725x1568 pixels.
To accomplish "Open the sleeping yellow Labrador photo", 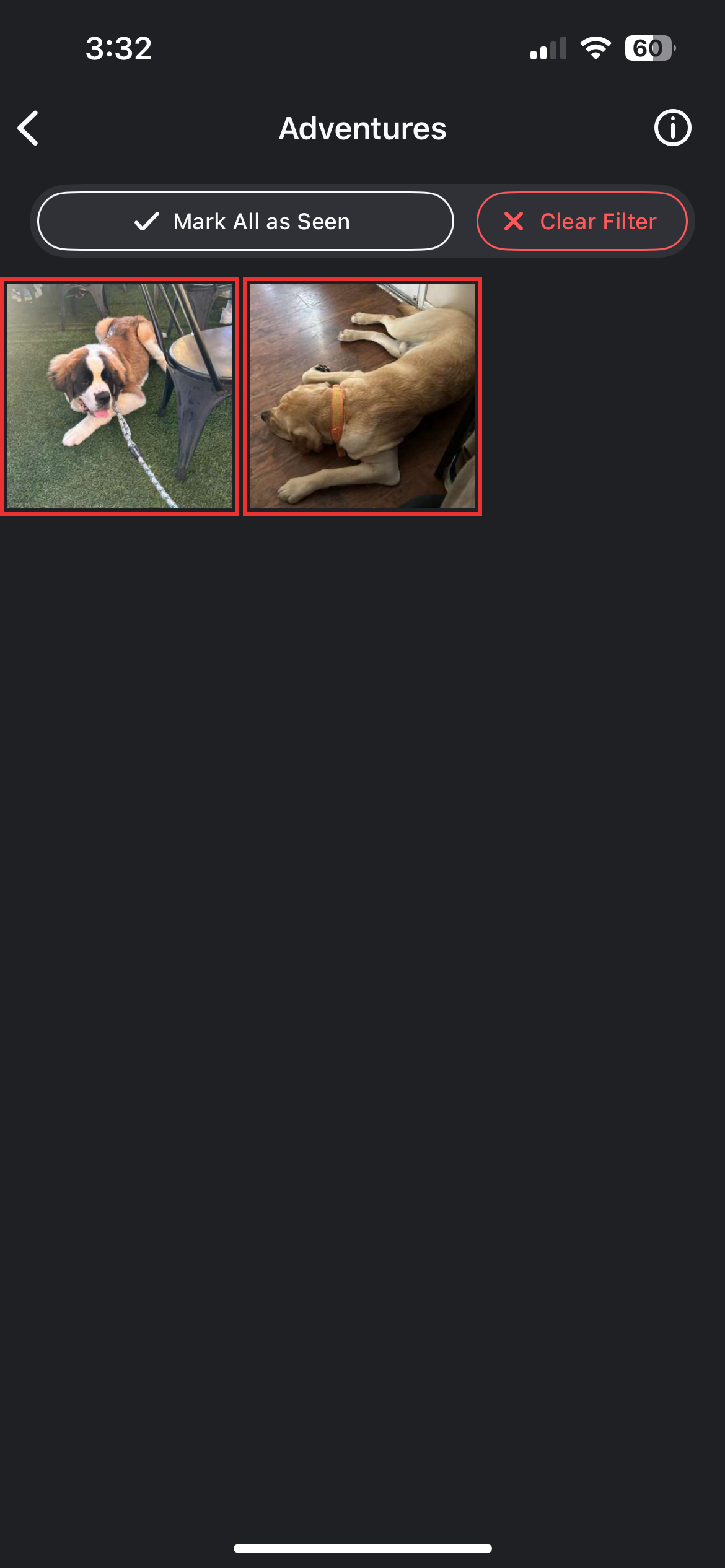I will tap(362, 396).
